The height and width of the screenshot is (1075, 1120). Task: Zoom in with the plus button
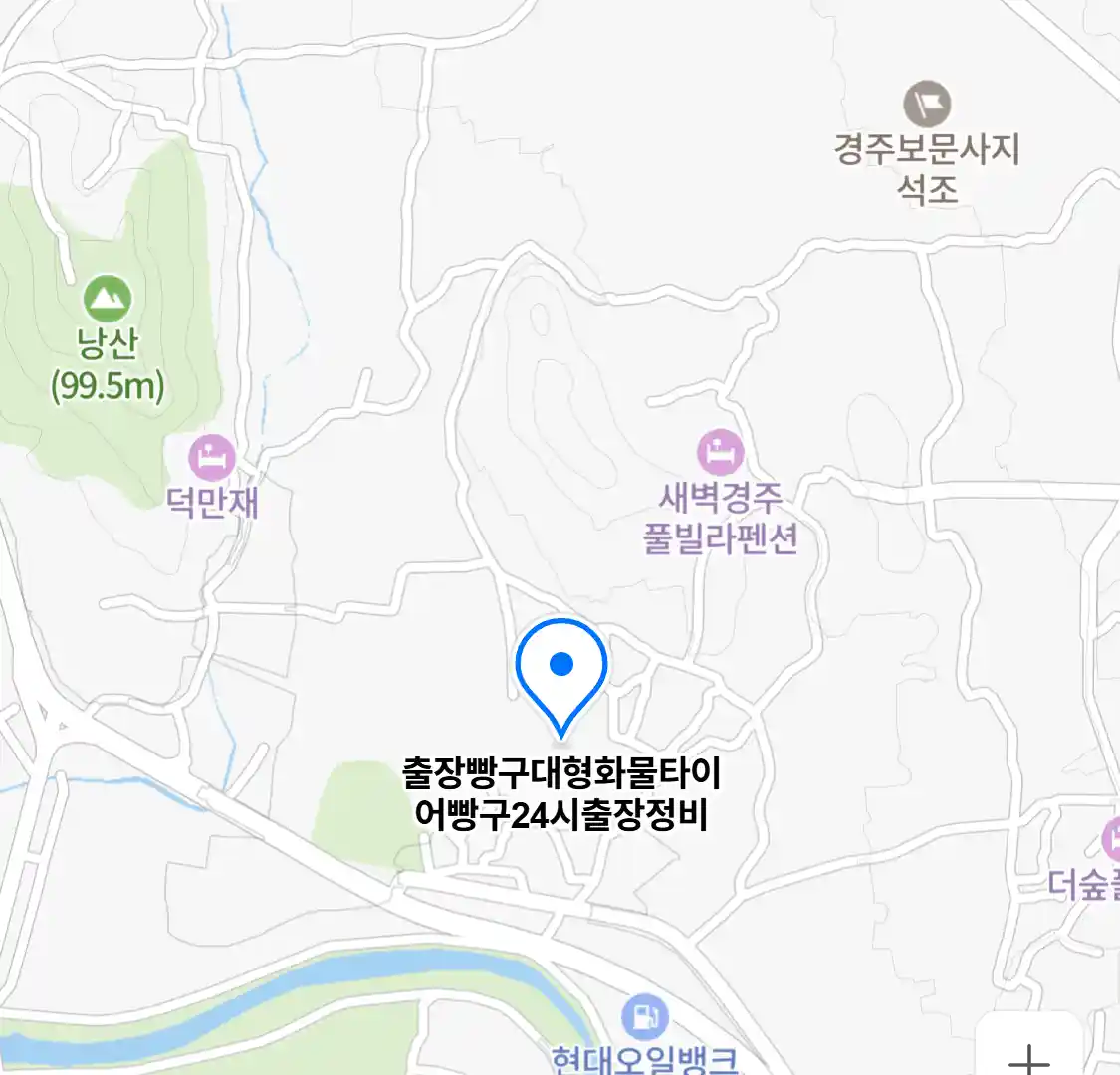click(1029, 1055)
